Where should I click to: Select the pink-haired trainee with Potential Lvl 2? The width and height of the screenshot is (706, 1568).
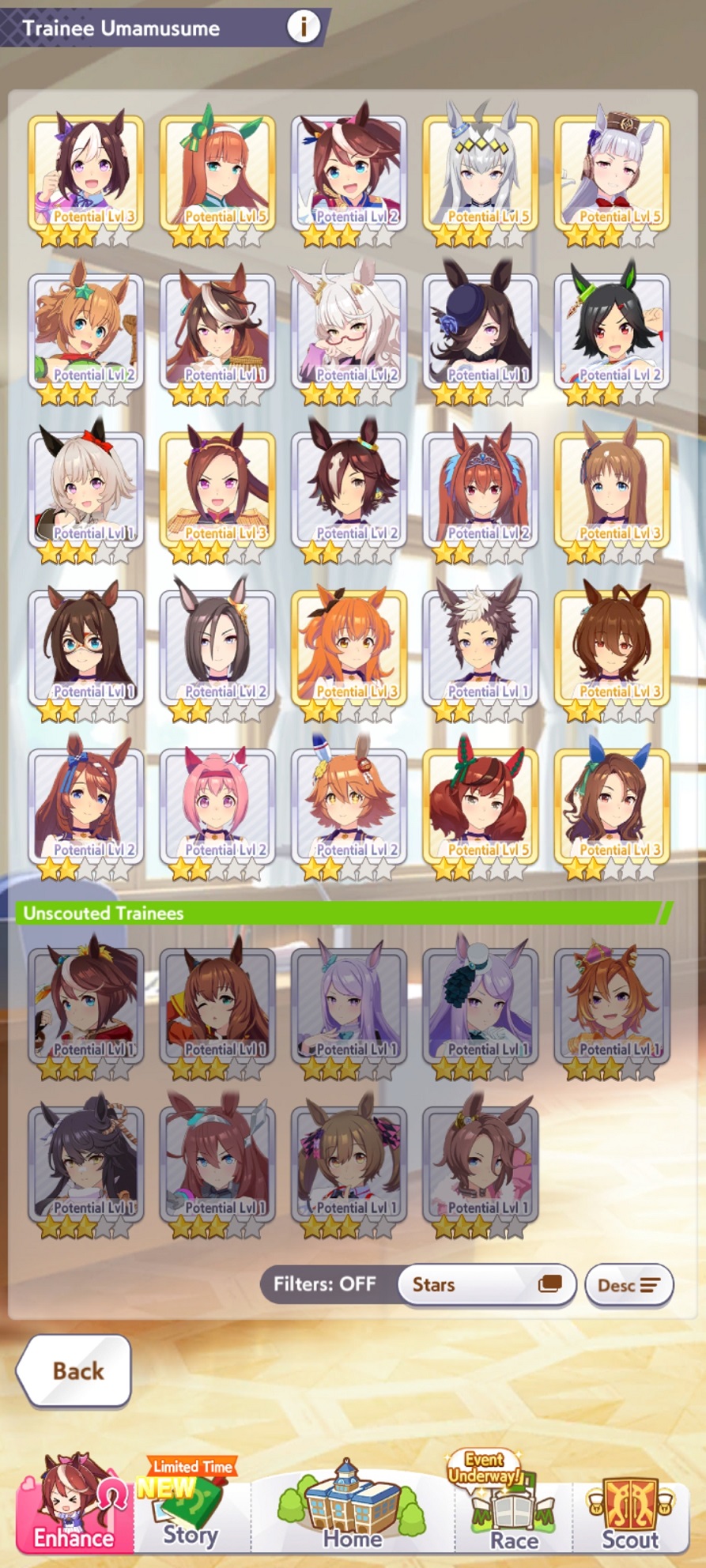click(x=217, y=808)
